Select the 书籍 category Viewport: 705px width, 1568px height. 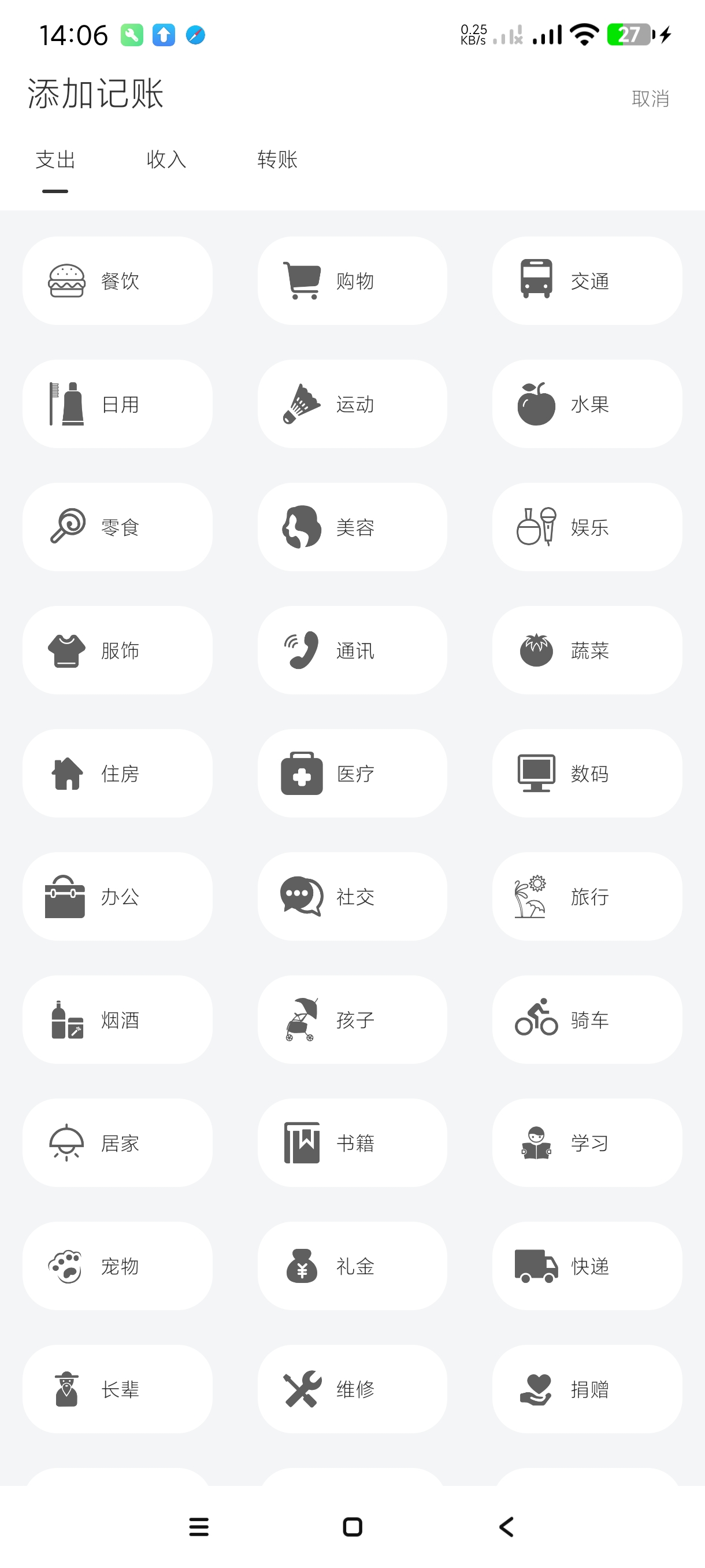(352, 1142)
